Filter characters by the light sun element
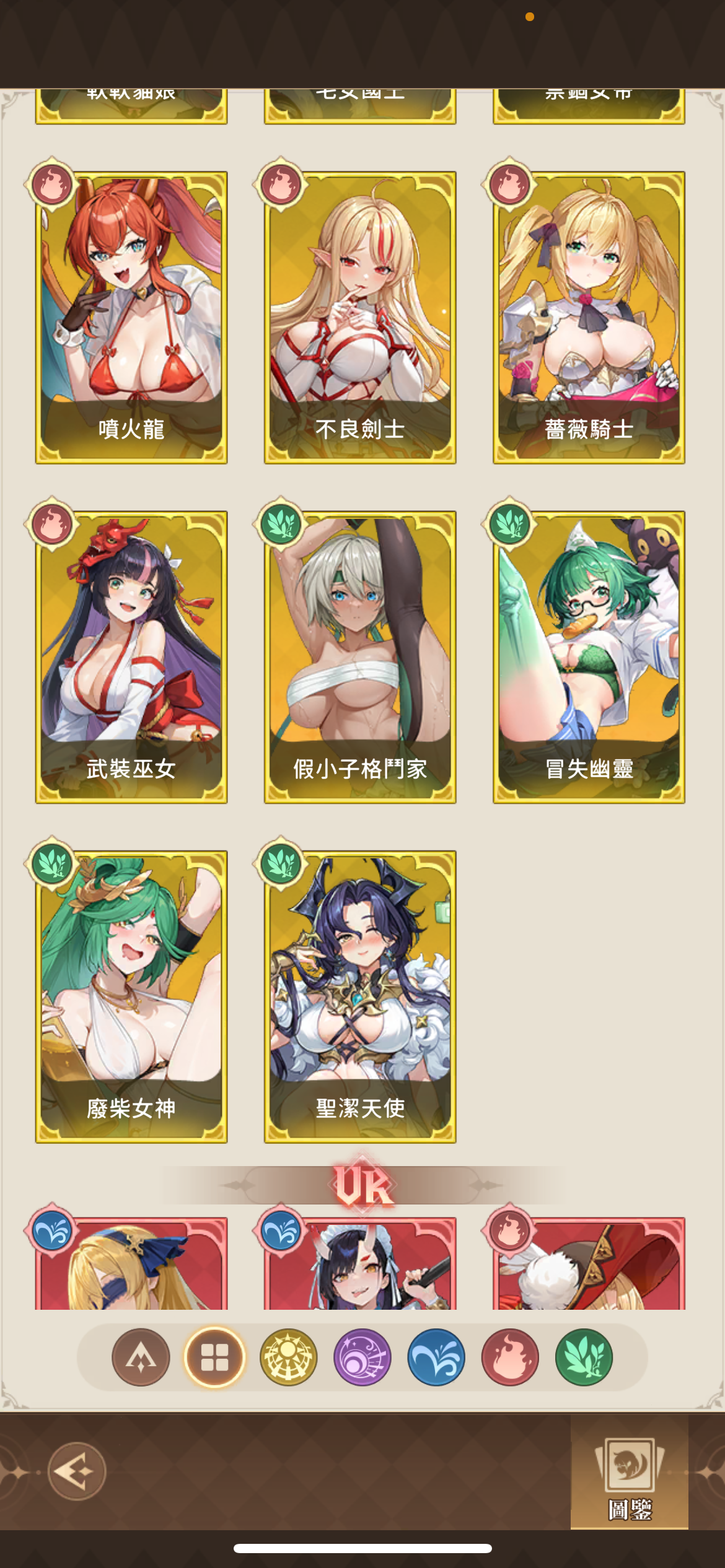Screen dimensions: 725x1568 [x=289, y=1357]
